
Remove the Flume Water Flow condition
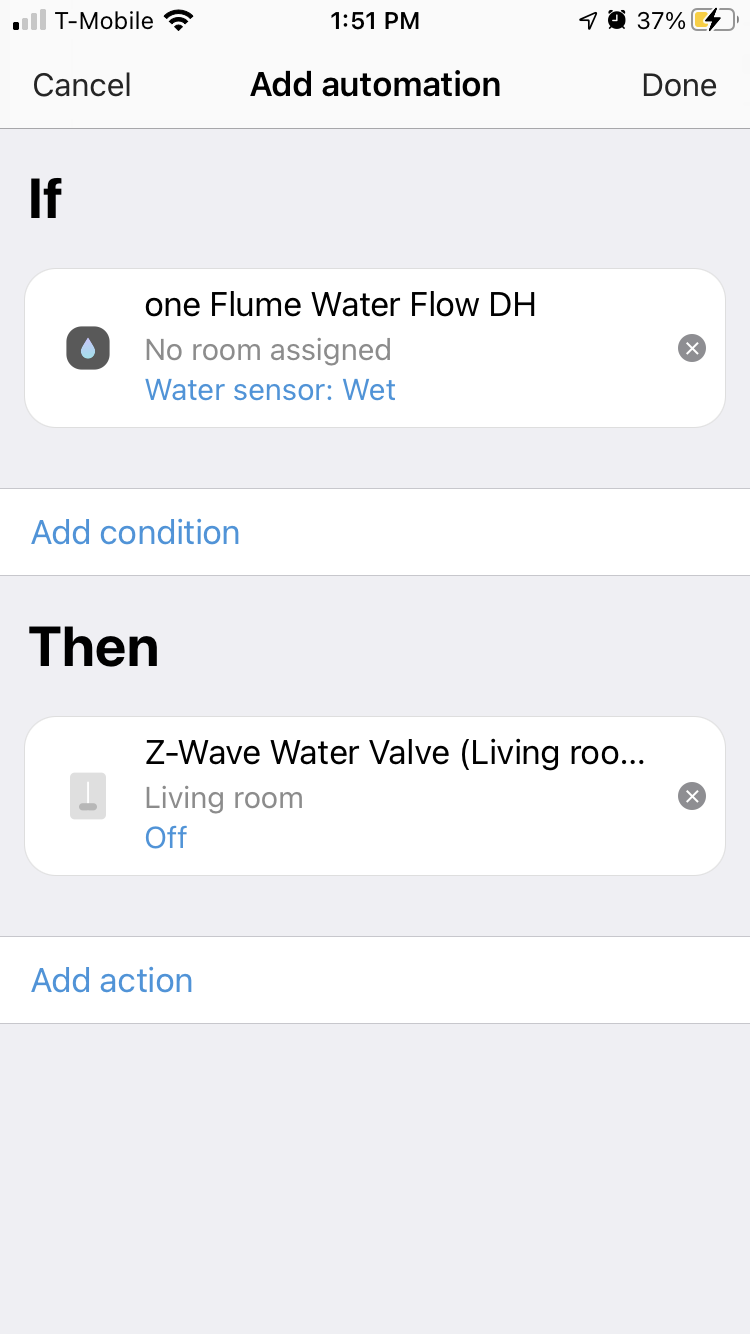coord(692,348)
